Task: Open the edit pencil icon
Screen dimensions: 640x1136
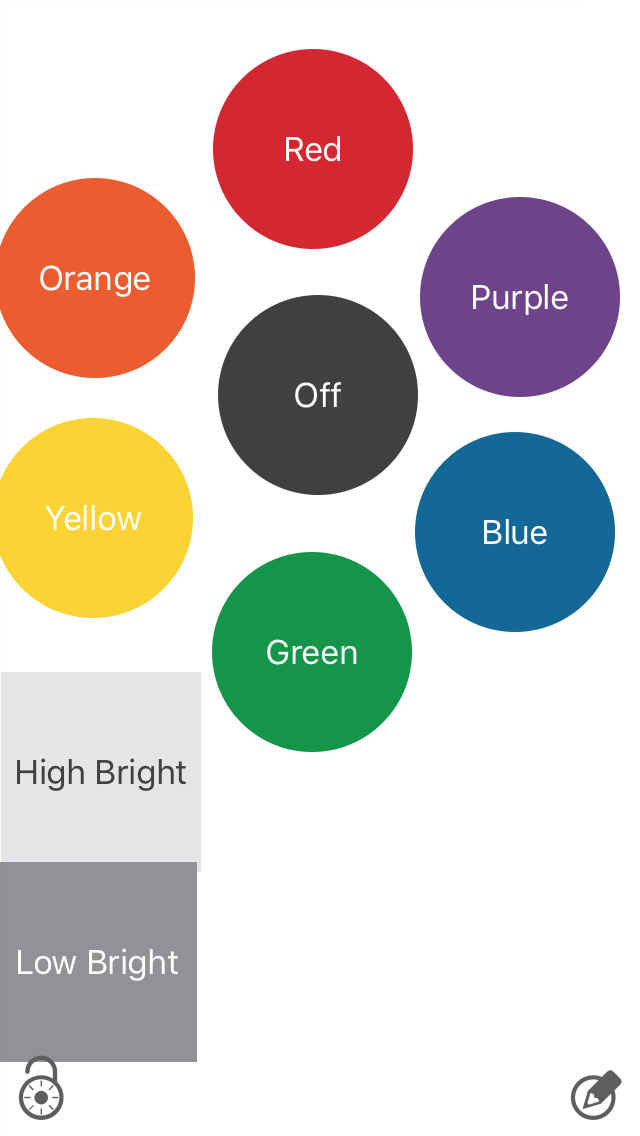Action: point(596,1095)
